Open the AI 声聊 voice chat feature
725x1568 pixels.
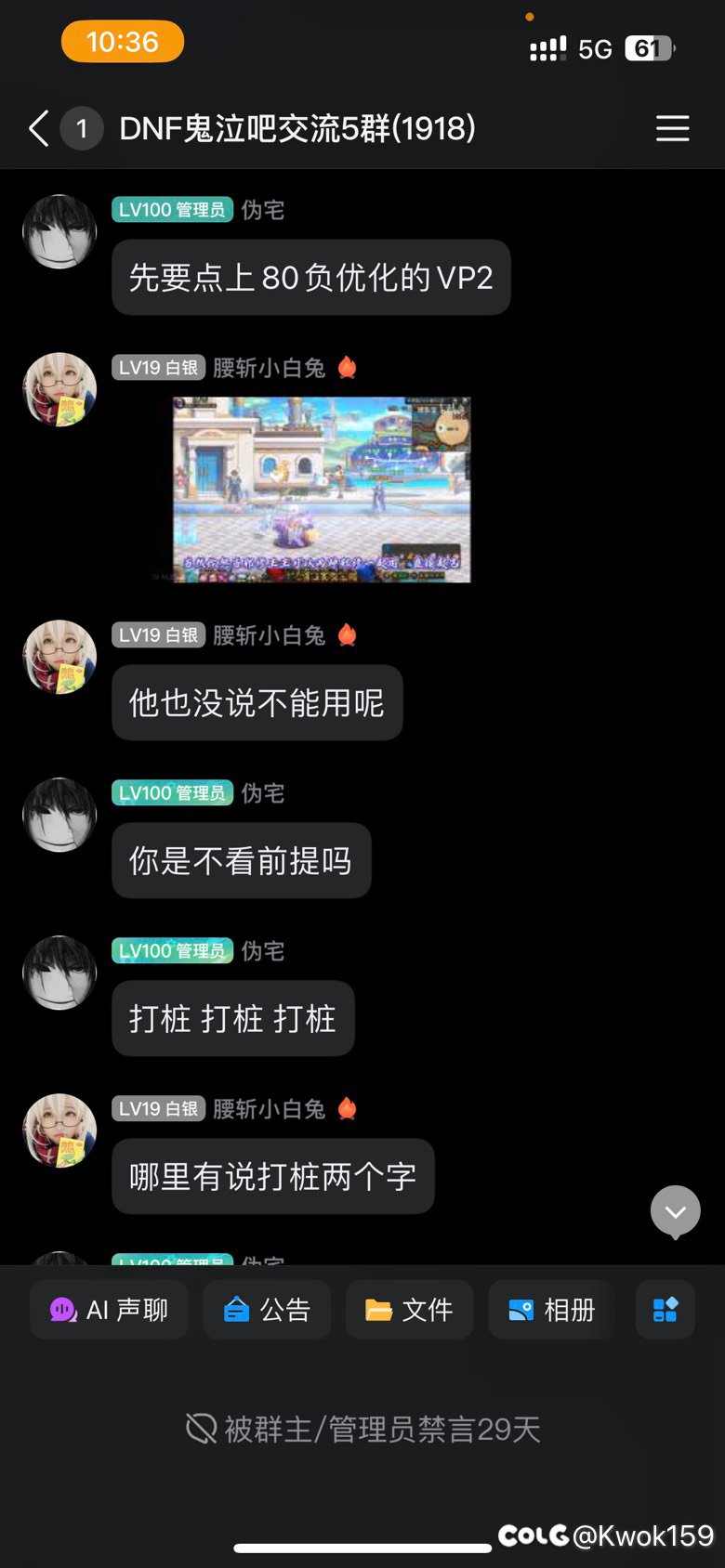[109, 1310]
